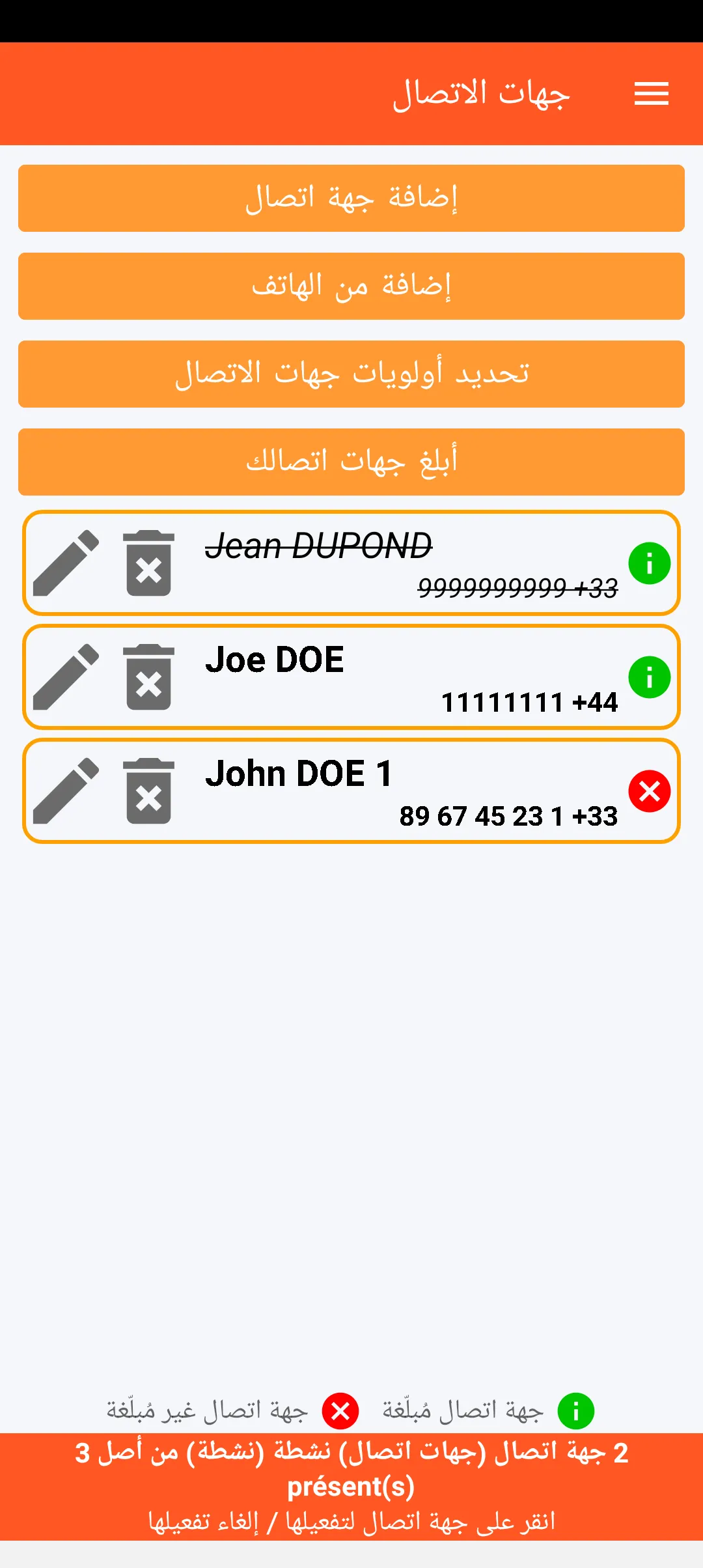Tap the green info icon for Jean DUPOND
The height and width of the screenshot is (1568, 703).
point(649,563)
